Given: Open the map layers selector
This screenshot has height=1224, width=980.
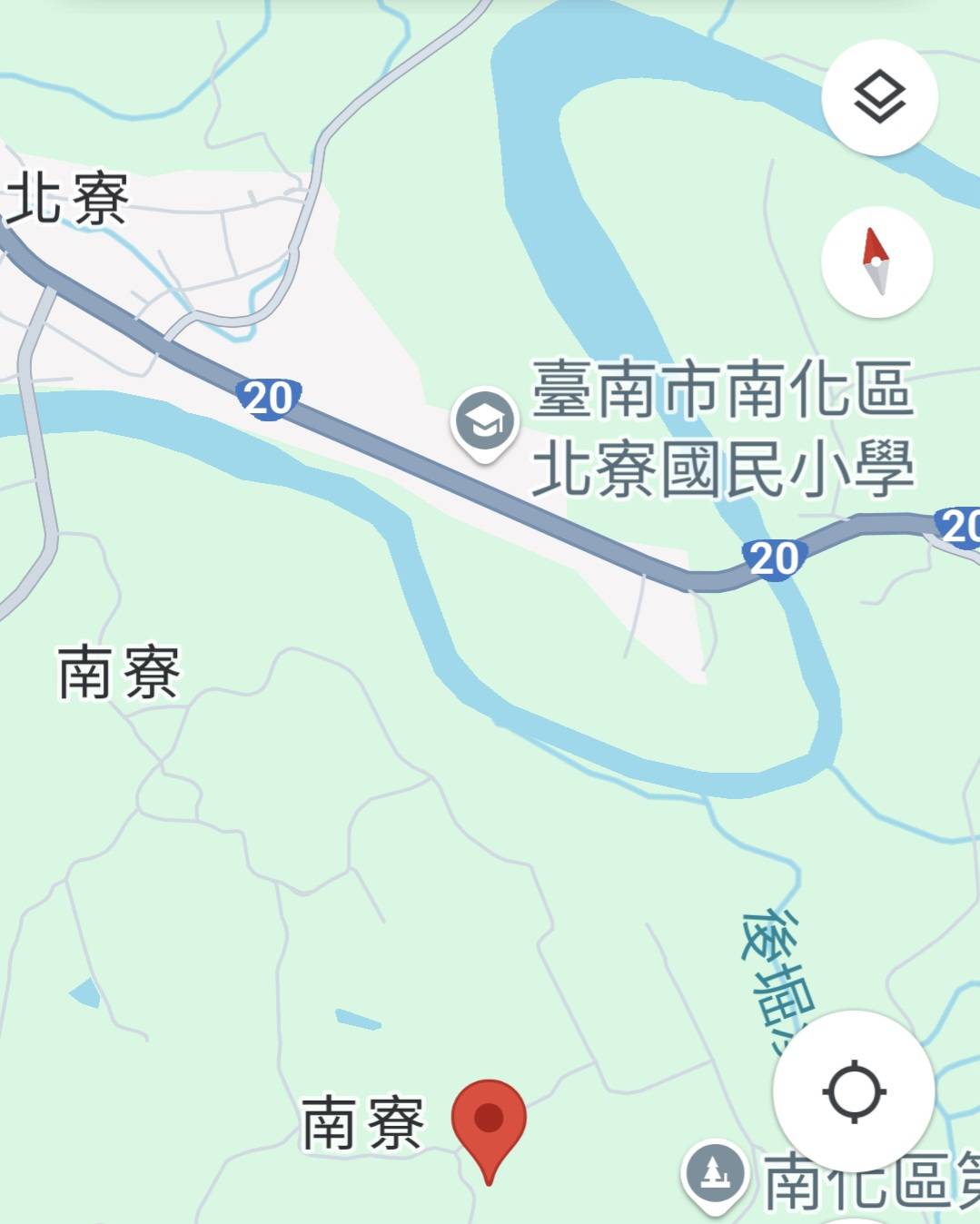Looking at the screenshot, I should [x=878, y=97].
